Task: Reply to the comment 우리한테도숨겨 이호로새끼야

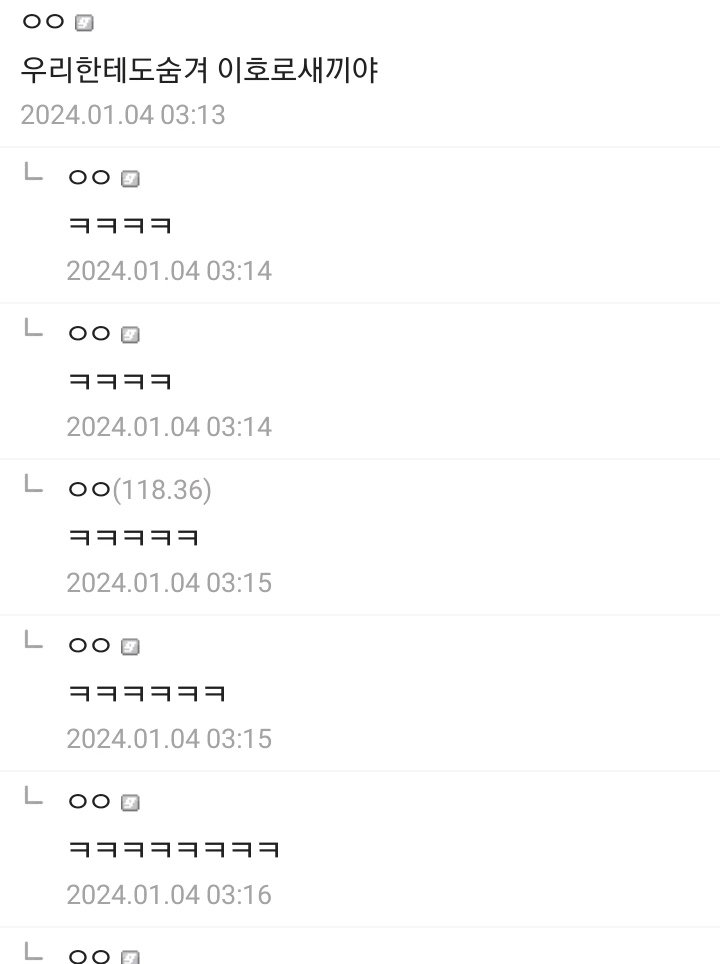Action: pyautogui.click(x=199, y=72)
